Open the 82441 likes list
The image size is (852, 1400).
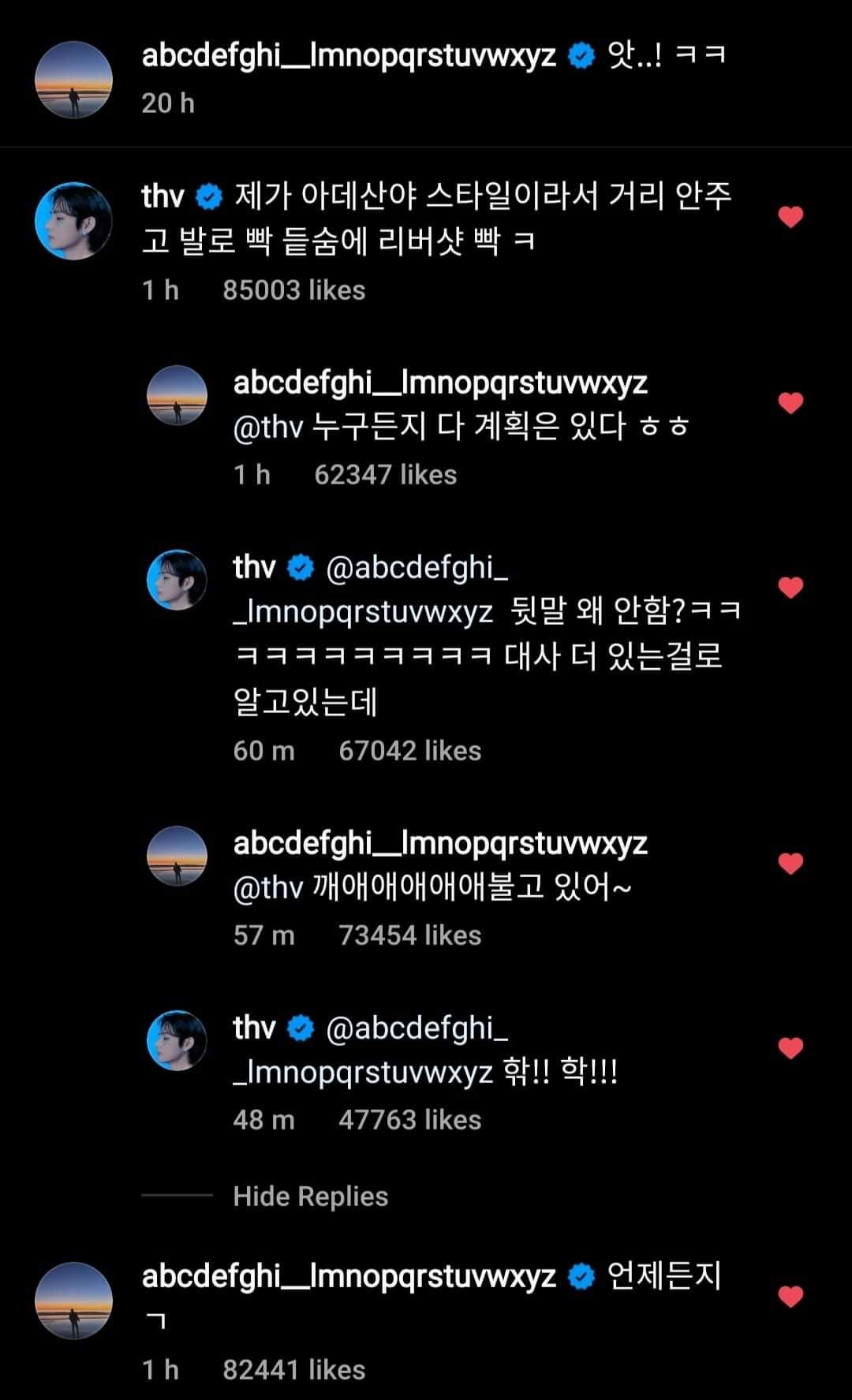click(293, 1370)
